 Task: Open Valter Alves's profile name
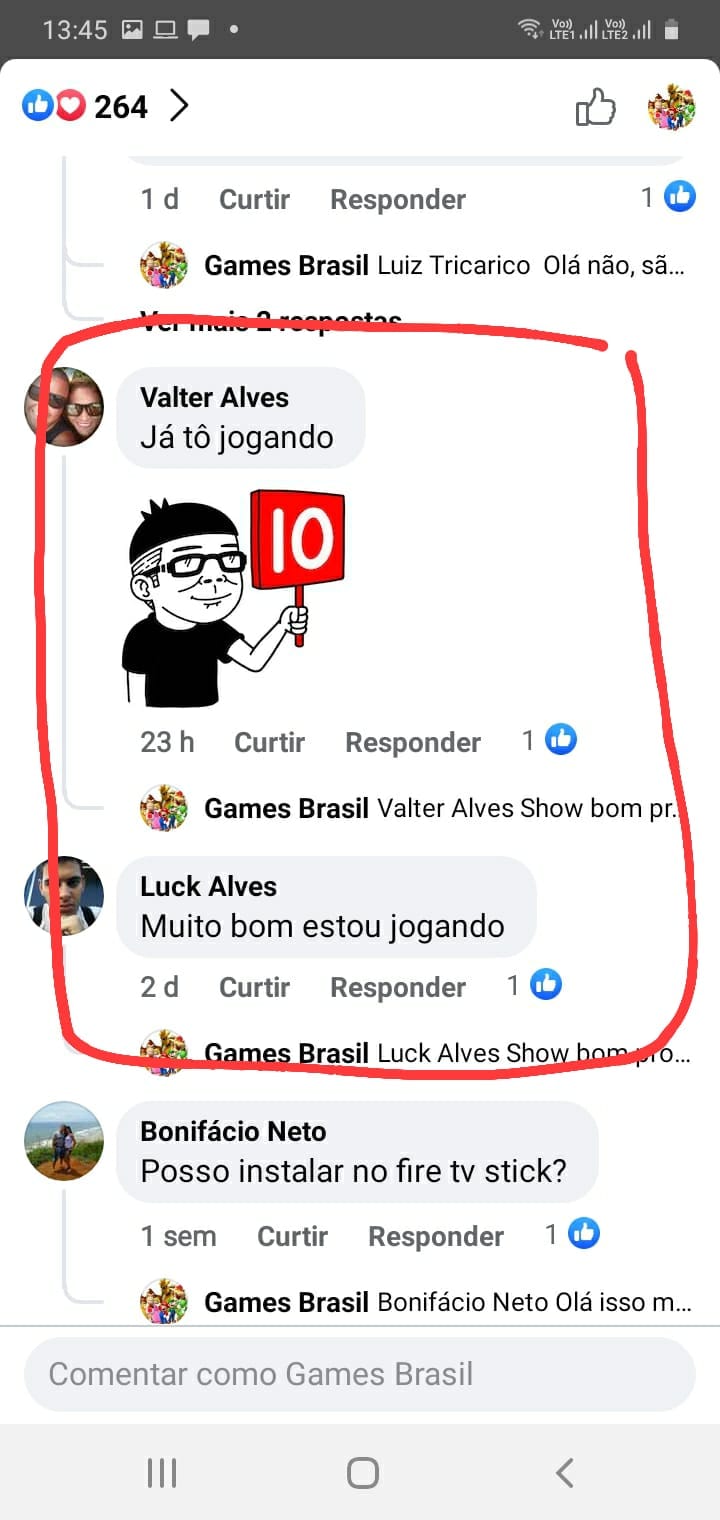(x=214, y=397)
